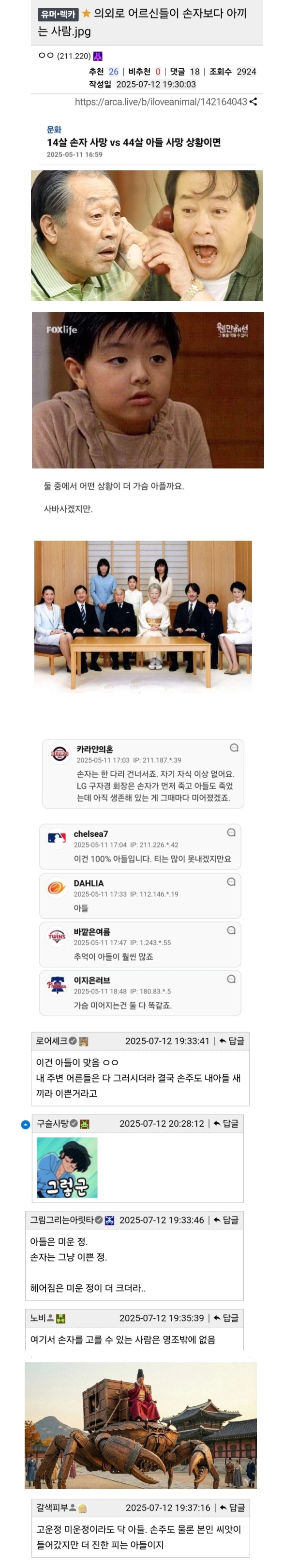This screenshot has height=1568, width=298.
Task: Open 그림그리는아릿타's profile
Action: tap(61, 1220)
